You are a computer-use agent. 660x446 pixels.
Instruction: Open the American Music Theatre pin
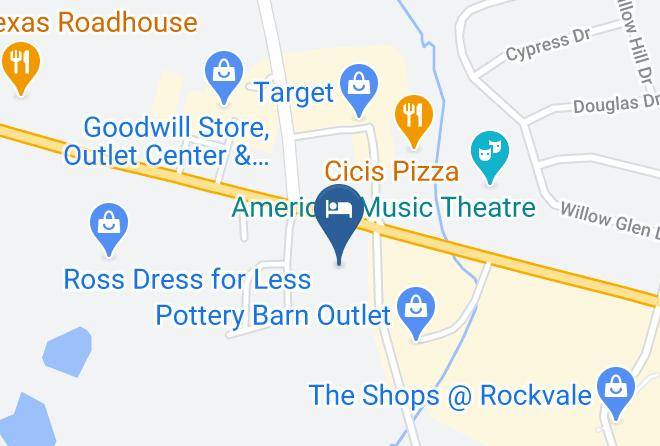(x=490, y=157)
